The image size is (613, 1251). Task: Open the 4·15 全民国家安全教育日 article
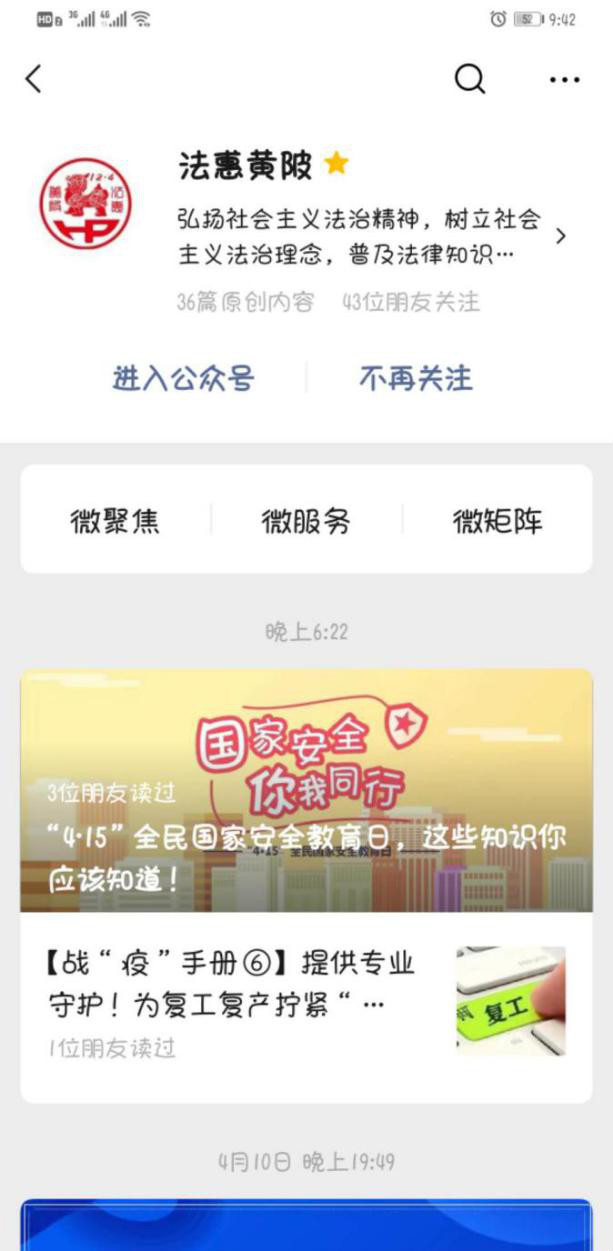click(x=306, y=790)
